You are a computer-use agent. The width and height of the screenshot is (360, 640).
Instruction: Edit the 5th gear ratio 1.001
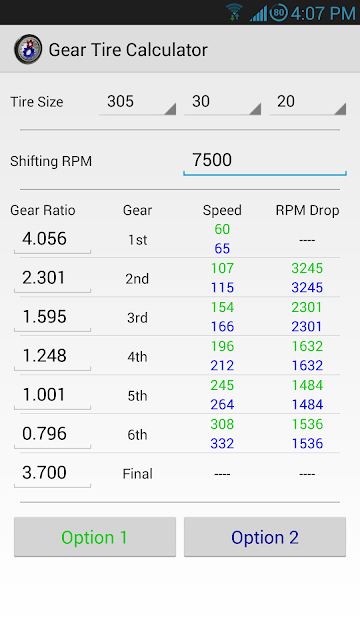point(52,395)
